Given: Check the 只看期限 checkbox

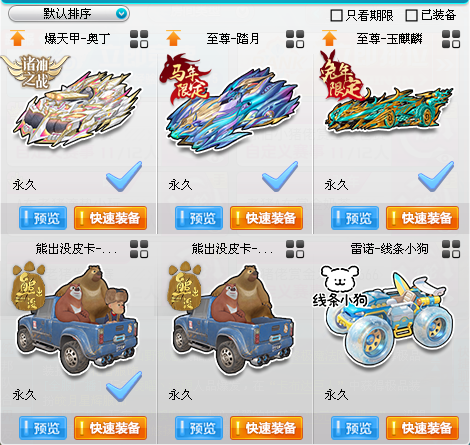Looking at the screenshot, I should point(336,15).
